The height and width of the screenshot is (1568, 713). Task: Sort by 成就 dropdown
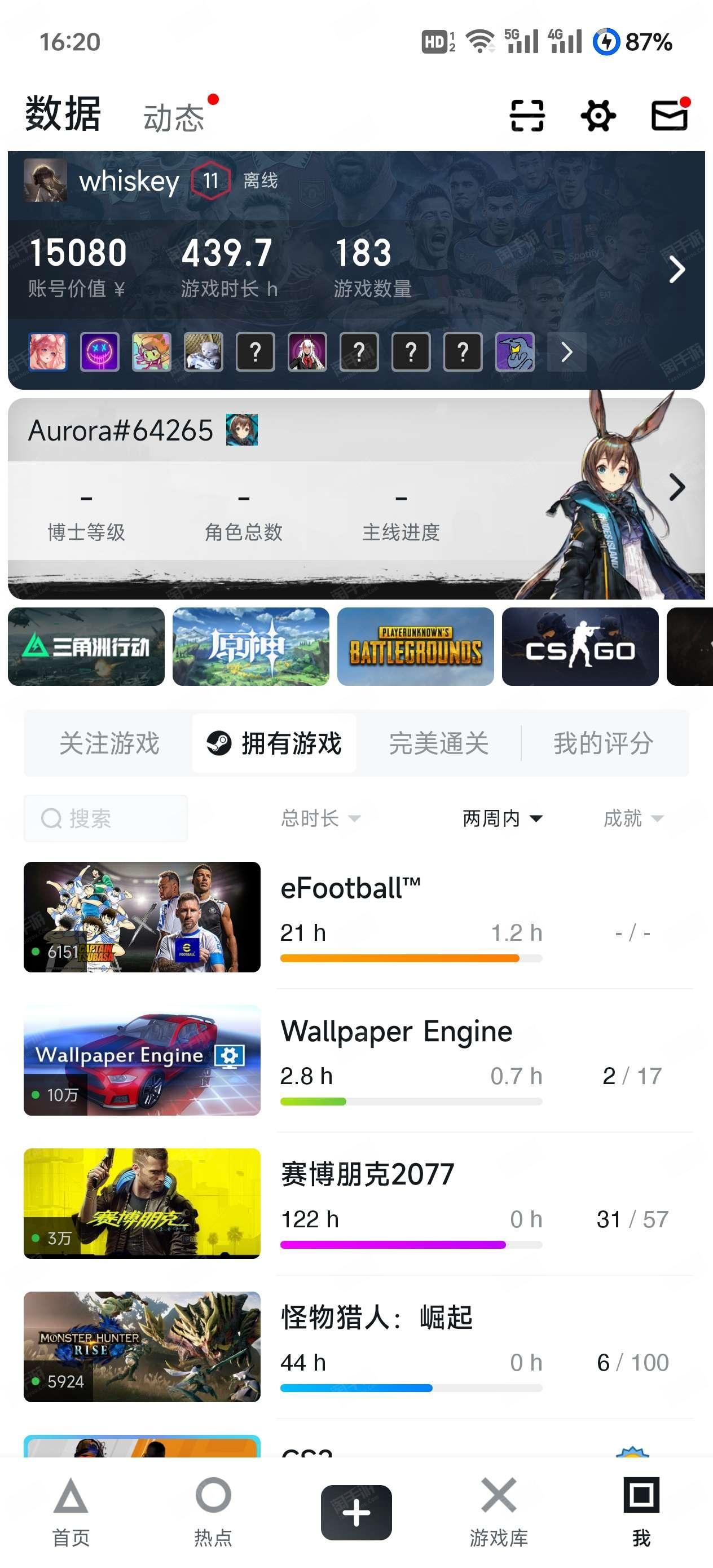(x=633, y=818)
